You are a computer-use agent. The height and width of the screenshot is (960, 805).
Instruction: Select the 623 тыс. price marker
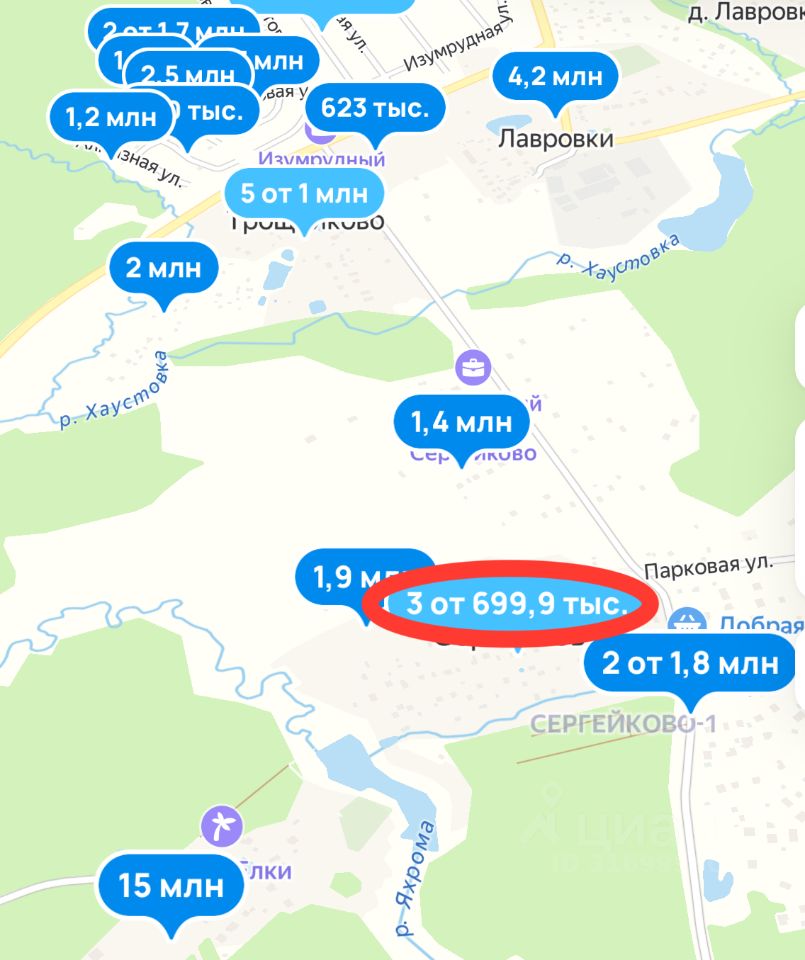click(375, 109)
